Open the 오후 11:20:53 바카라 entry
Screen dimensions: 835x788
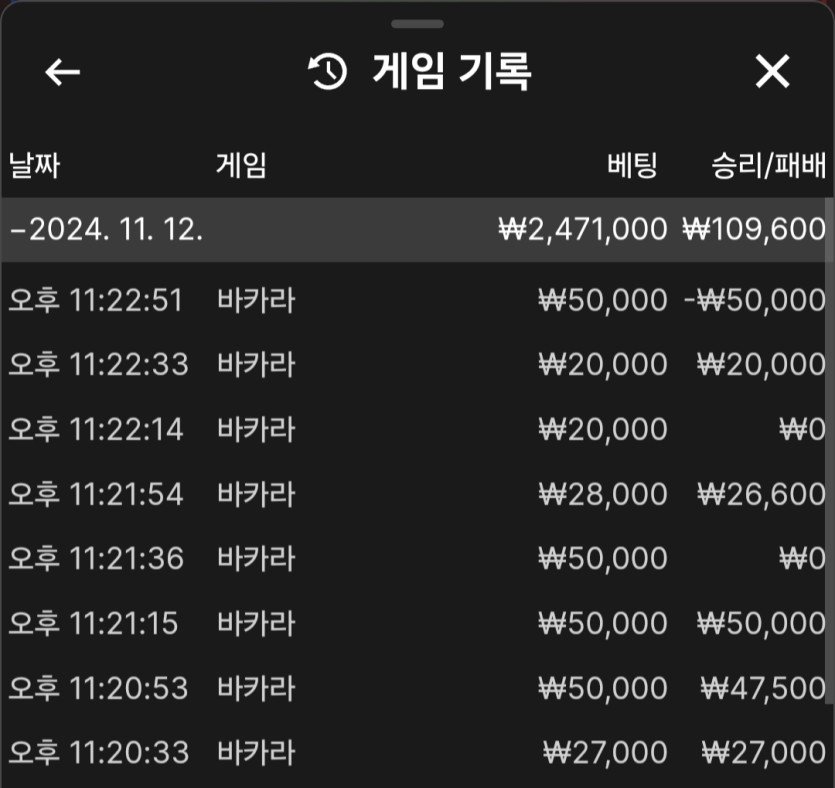tap(416, 688)
